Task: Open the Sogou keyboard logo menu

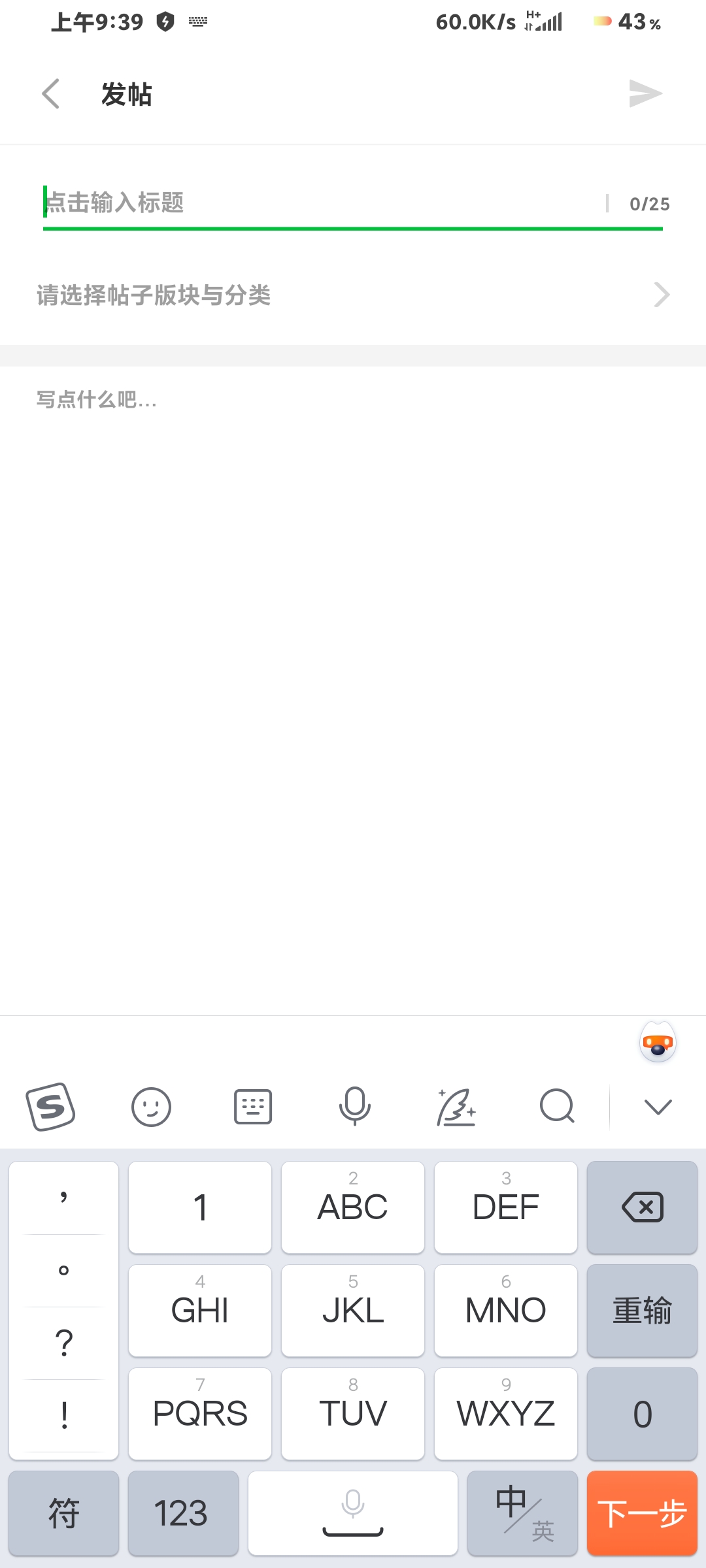Action: click(x=50, y=1106)
